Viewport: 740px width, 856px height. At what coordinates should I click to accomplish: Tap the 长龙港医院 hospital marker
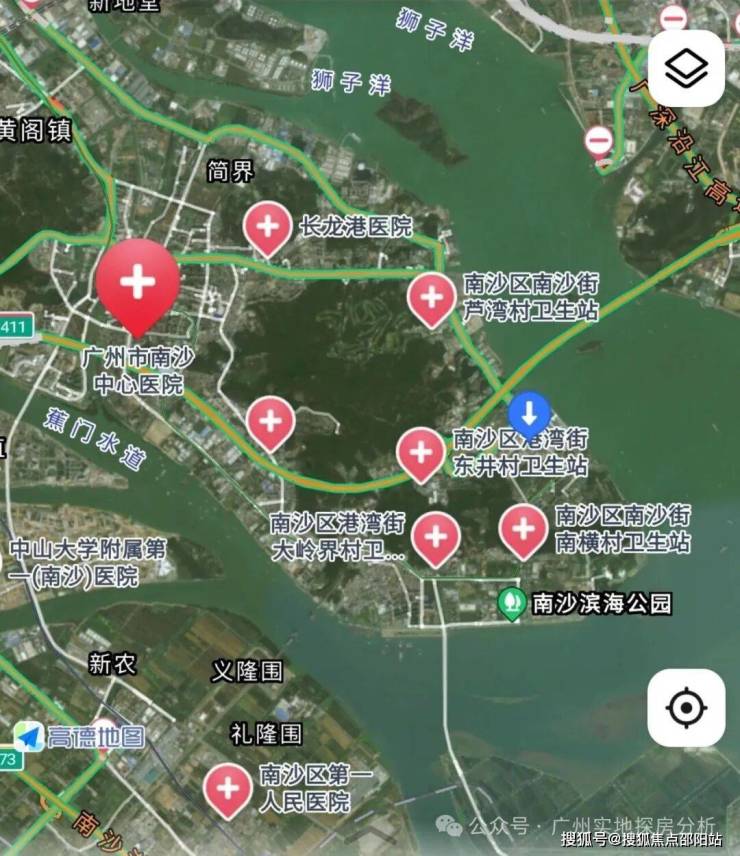click(268, 227)
